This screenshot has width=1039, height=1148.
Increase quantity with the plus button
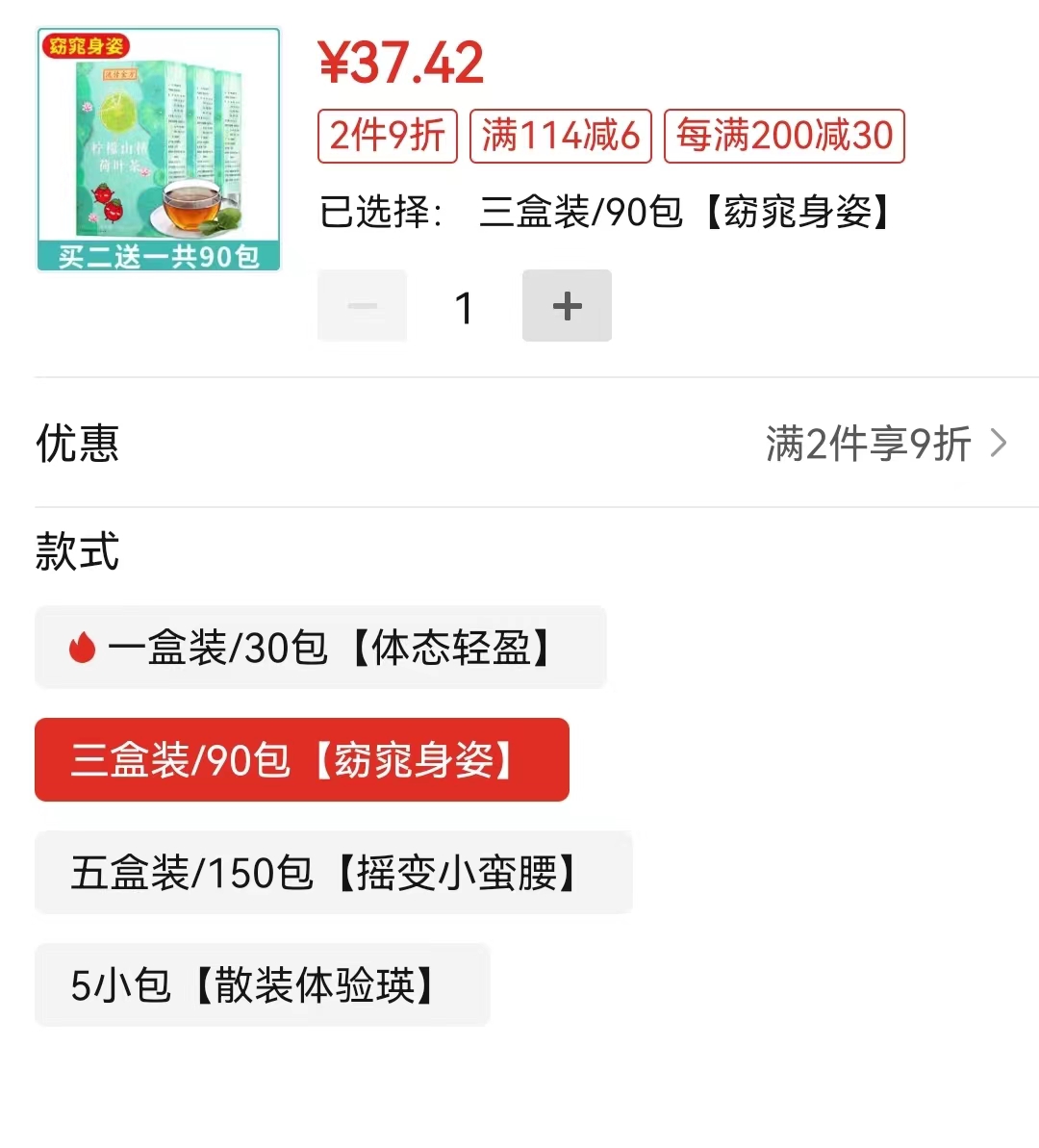click(x=567, y=306)
